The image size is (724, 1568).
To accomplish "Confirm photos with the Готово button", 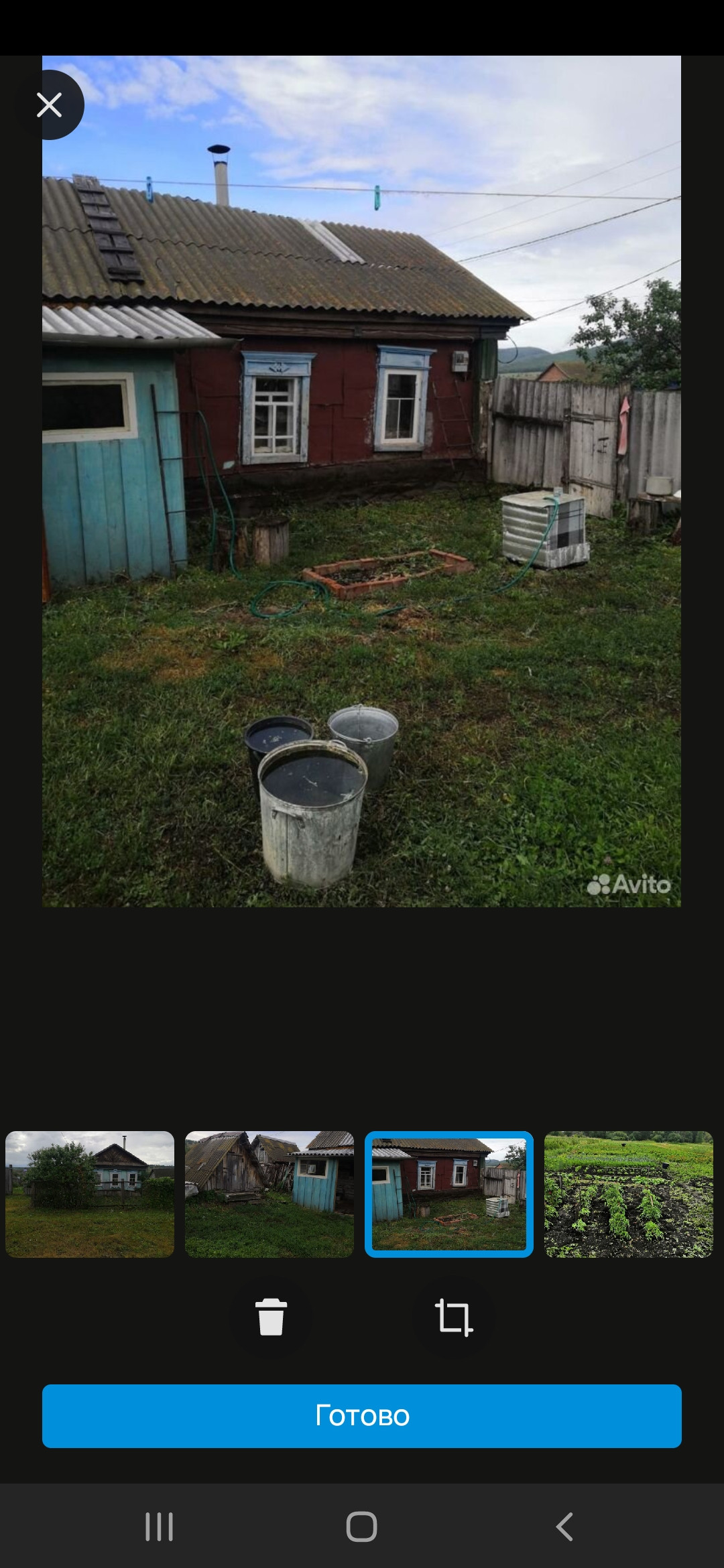I will point(362,1416).
